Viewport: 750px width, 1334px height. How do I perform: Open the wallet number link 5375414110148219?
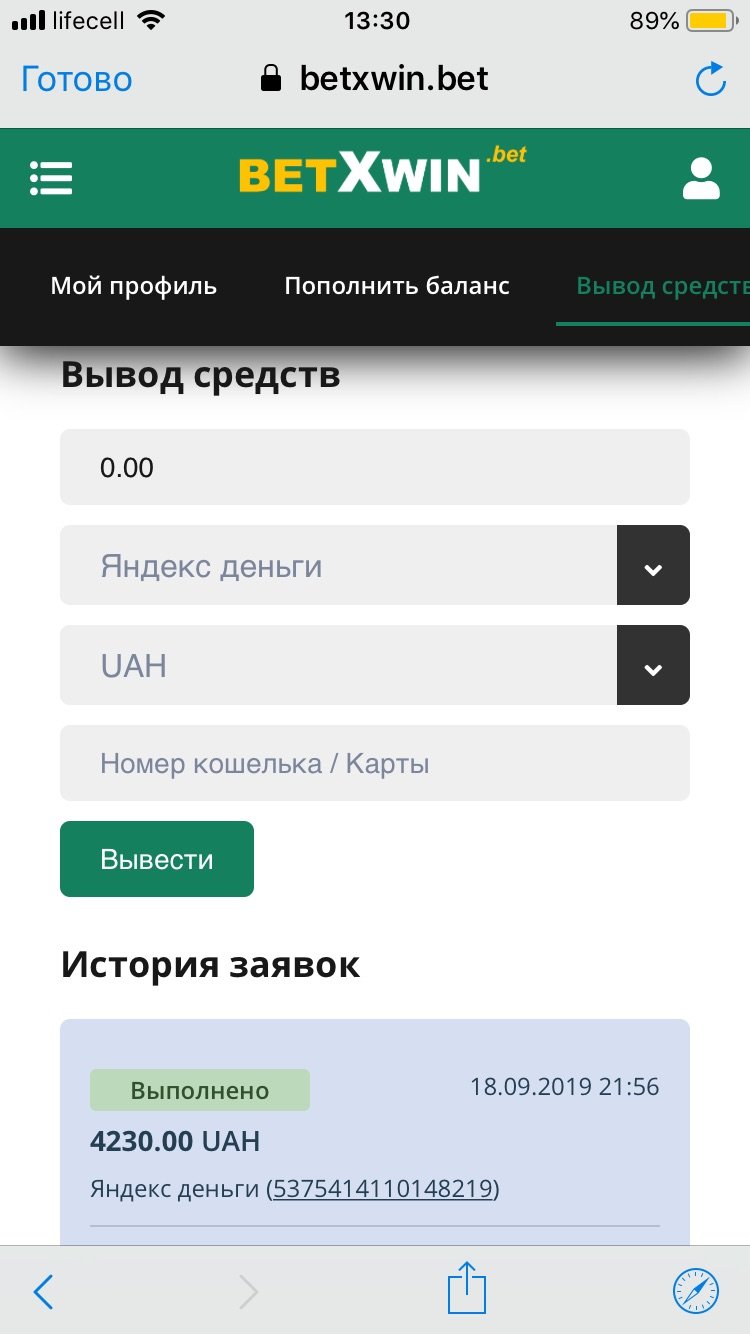pos(383,1189)
